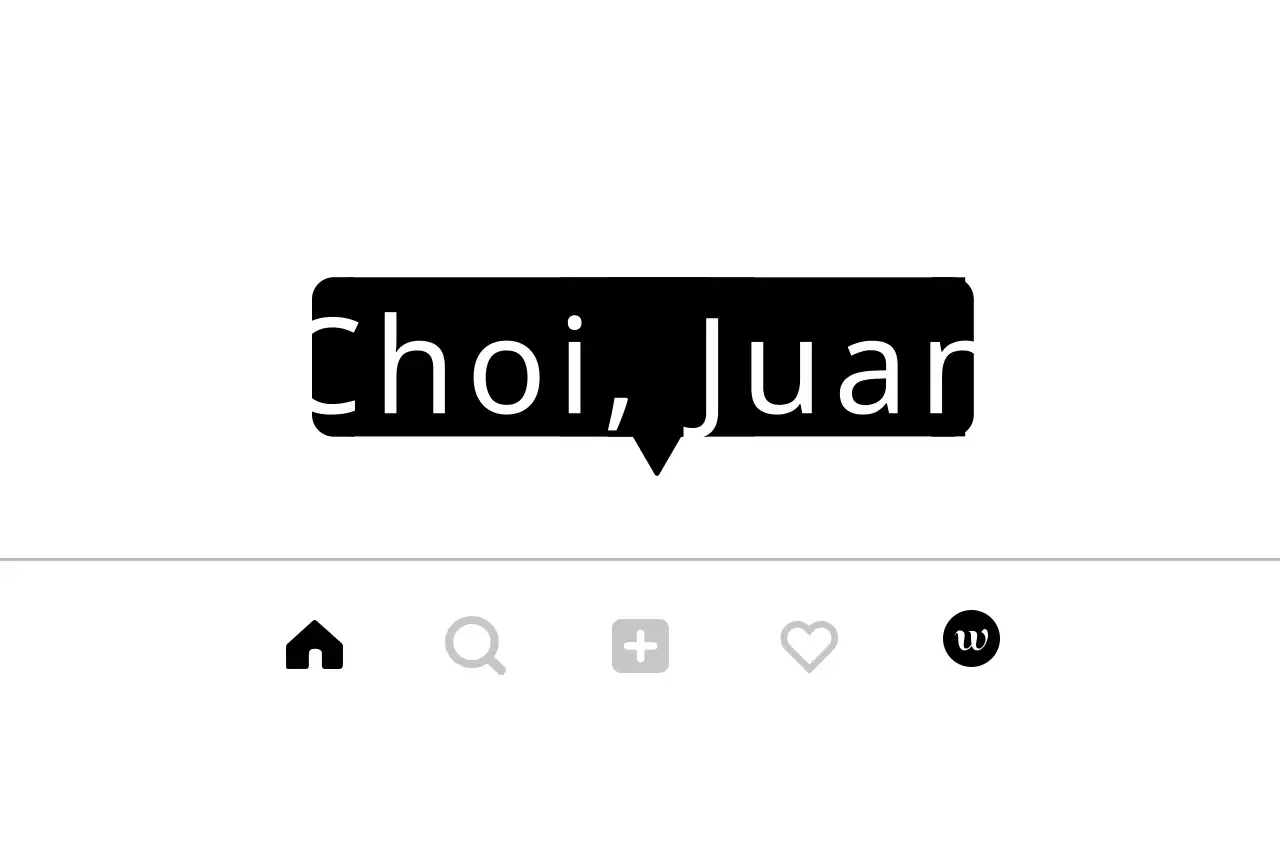Go to the home tab
The image size is (1280, 853).
pyautogui.click(x=314, y=645)
